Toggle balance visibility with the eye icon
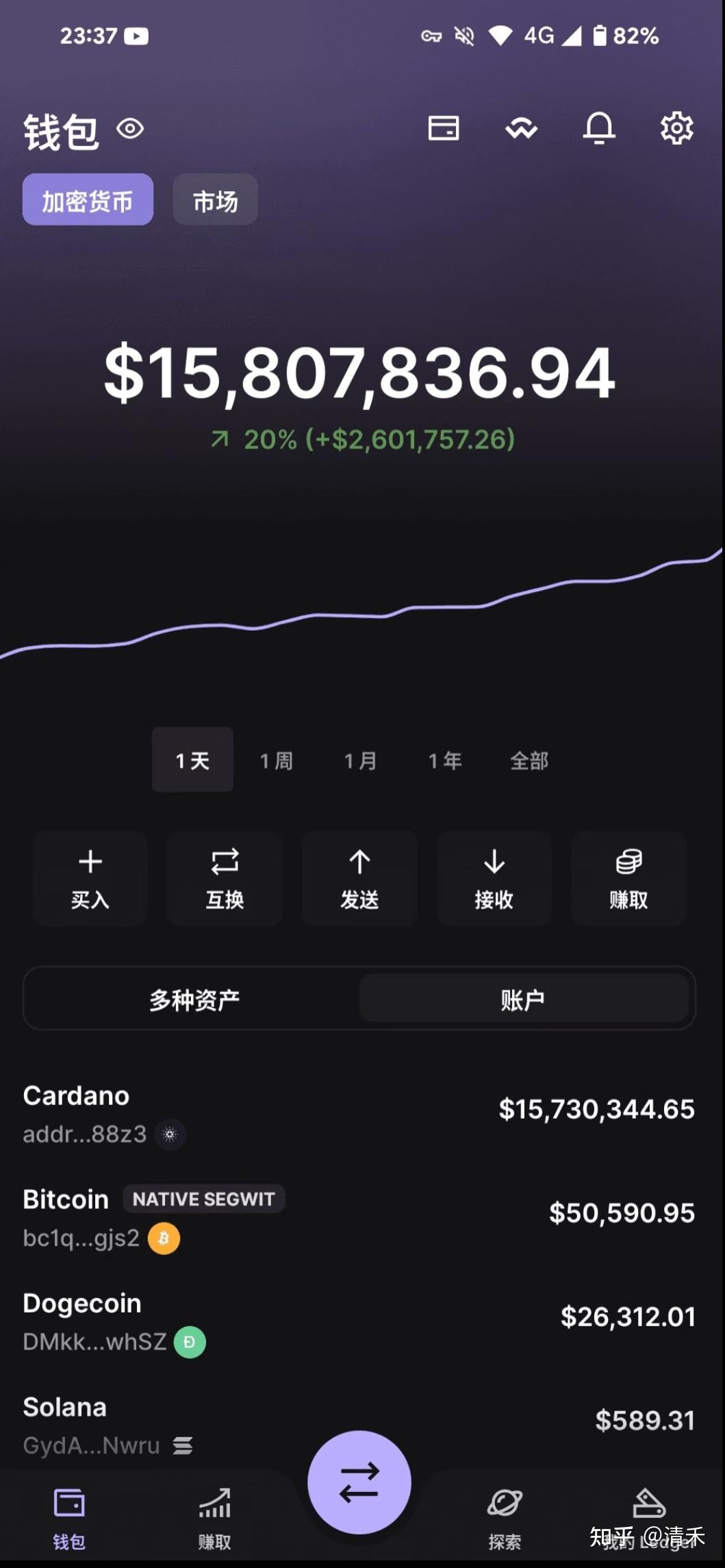725x1568 pixels. [131, 129]
